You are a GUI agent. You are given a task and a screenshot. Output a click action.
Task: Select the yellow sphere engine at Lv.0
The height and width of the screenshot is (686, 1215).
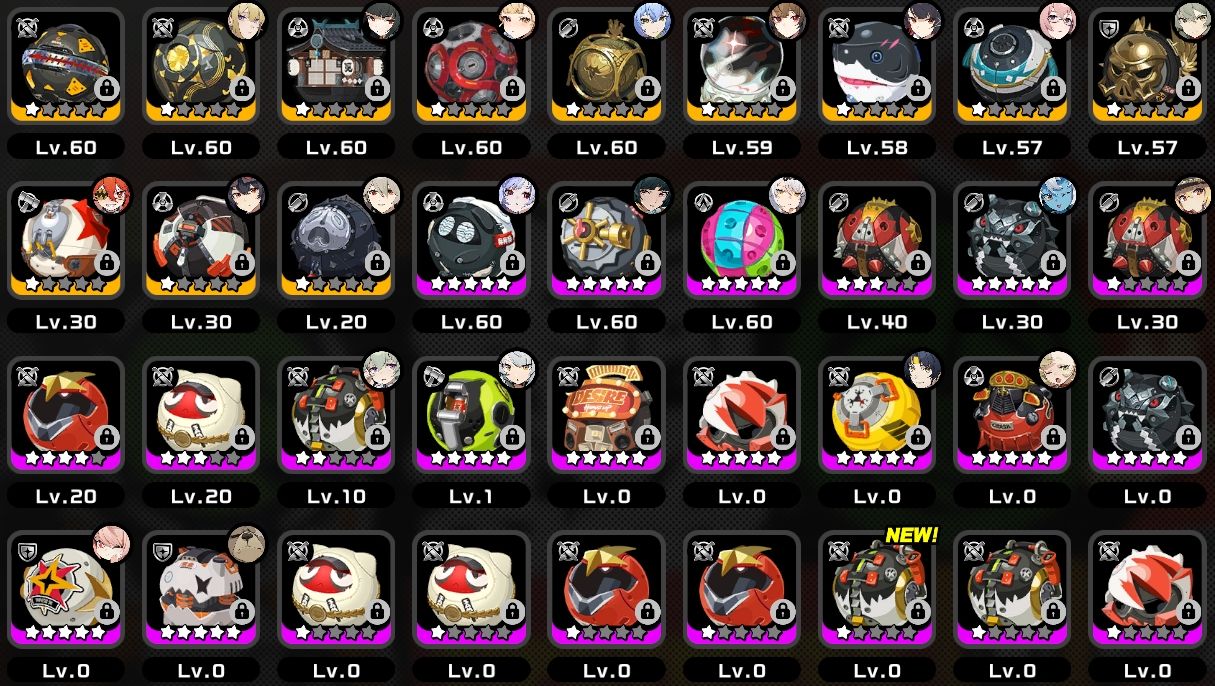pos(877,414)
